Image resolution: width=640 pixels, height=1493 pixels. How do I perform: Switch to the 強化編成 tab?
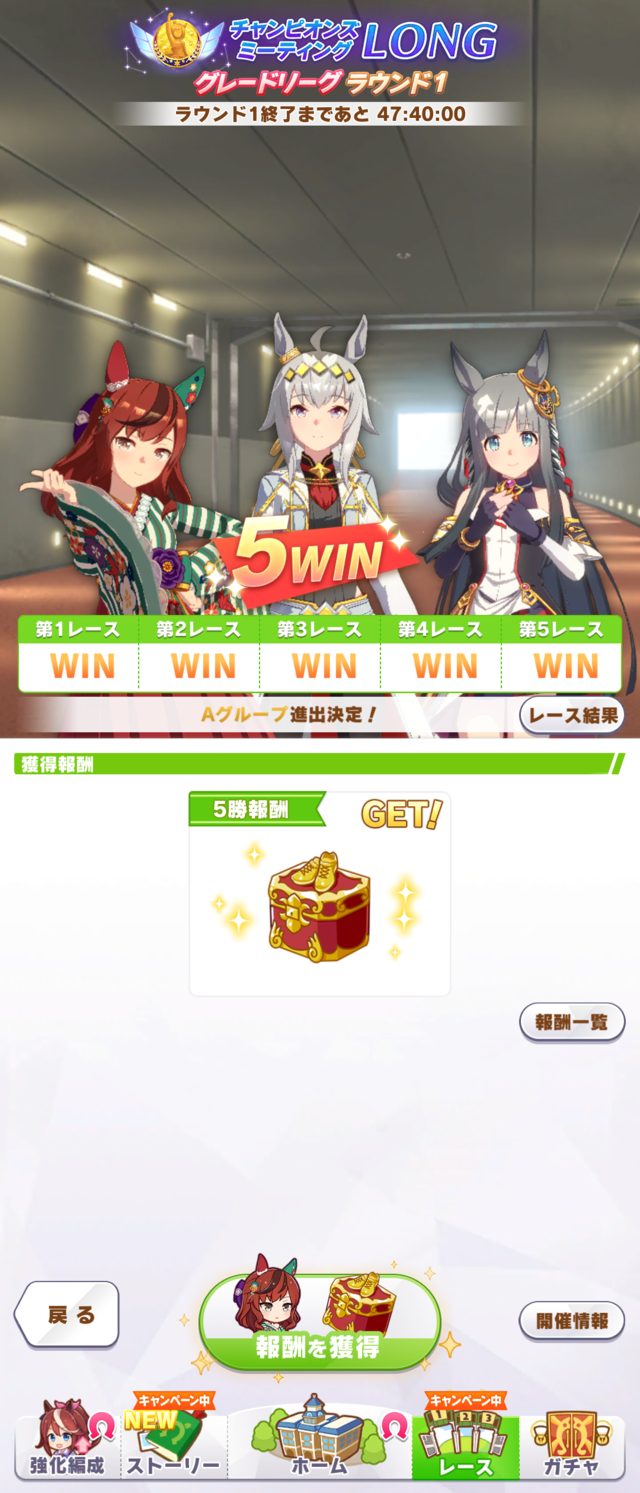pos(67,1446)
